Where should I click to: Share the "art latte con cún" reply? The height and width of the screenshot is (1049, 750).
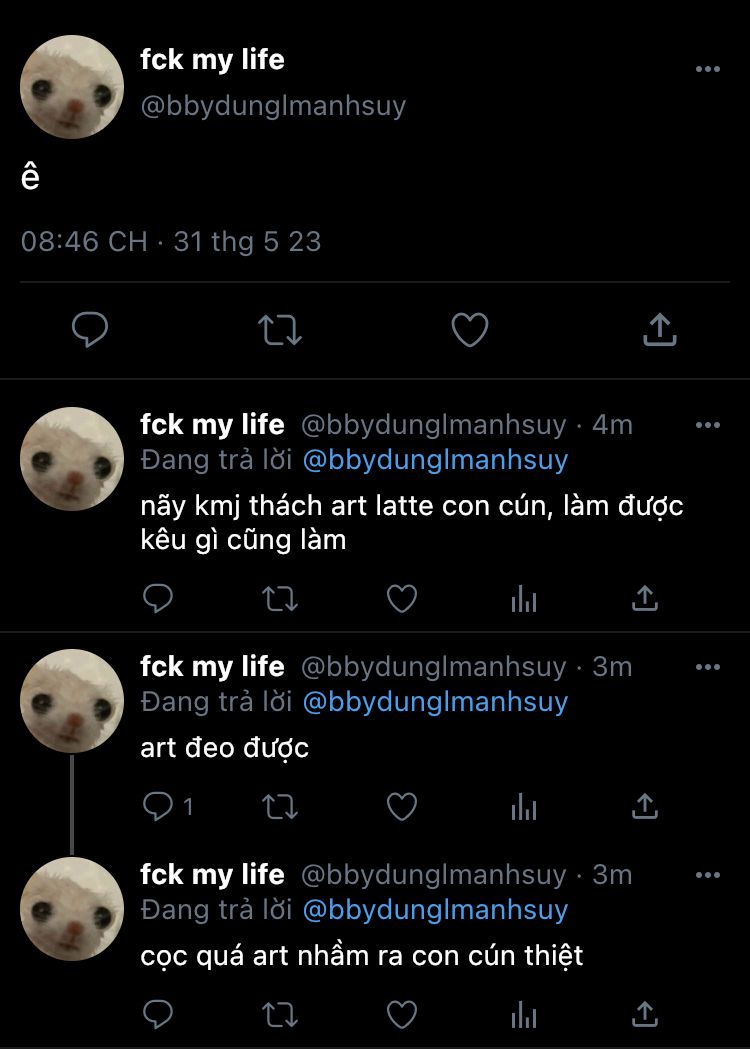click(645, 598)
